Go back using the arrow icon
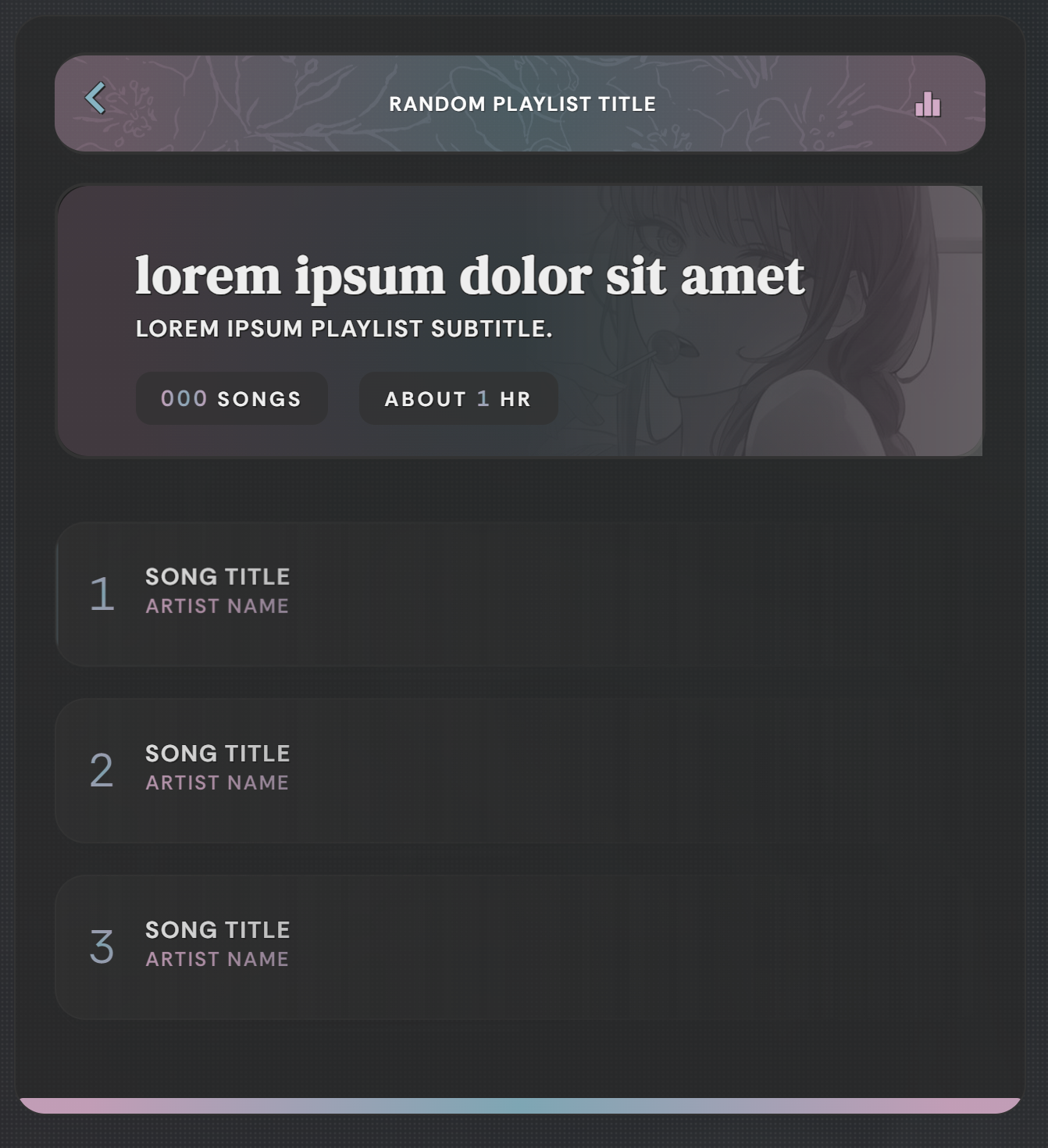 point(95,98)
